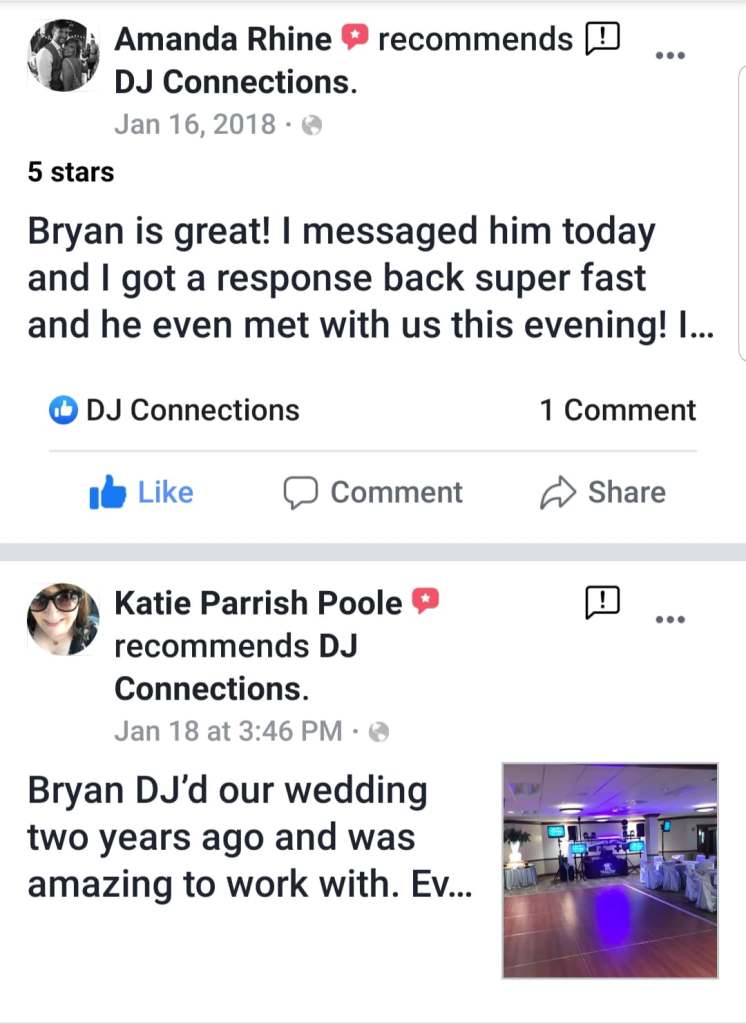Open Katie Parrish Poole's profile name link
Image resolution: width=746 pixels, height=1024 pixels.
coord(258,603)
